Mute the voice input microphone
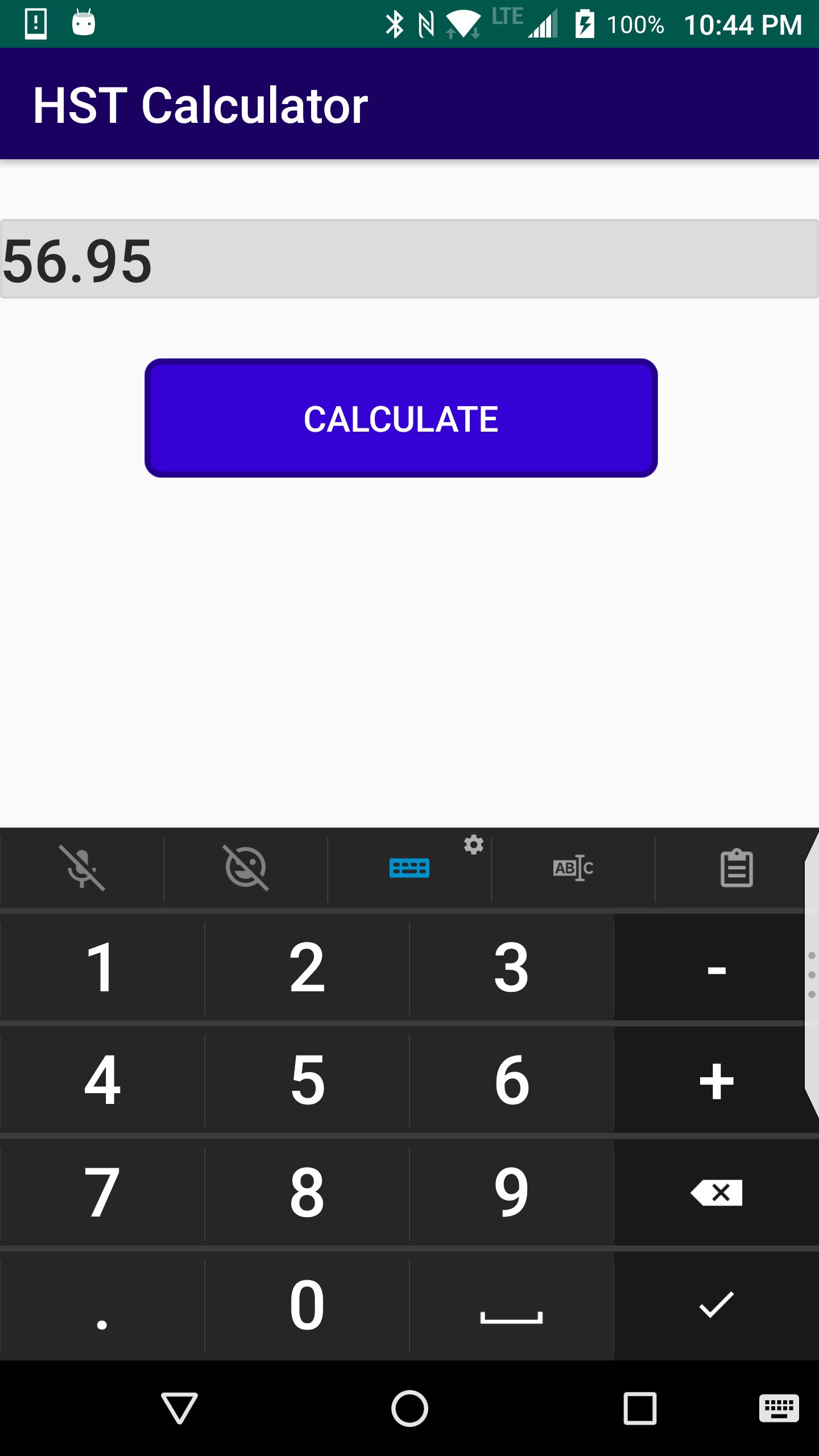819x1456 pixels. pyautogui.click(x=82, y=868)
